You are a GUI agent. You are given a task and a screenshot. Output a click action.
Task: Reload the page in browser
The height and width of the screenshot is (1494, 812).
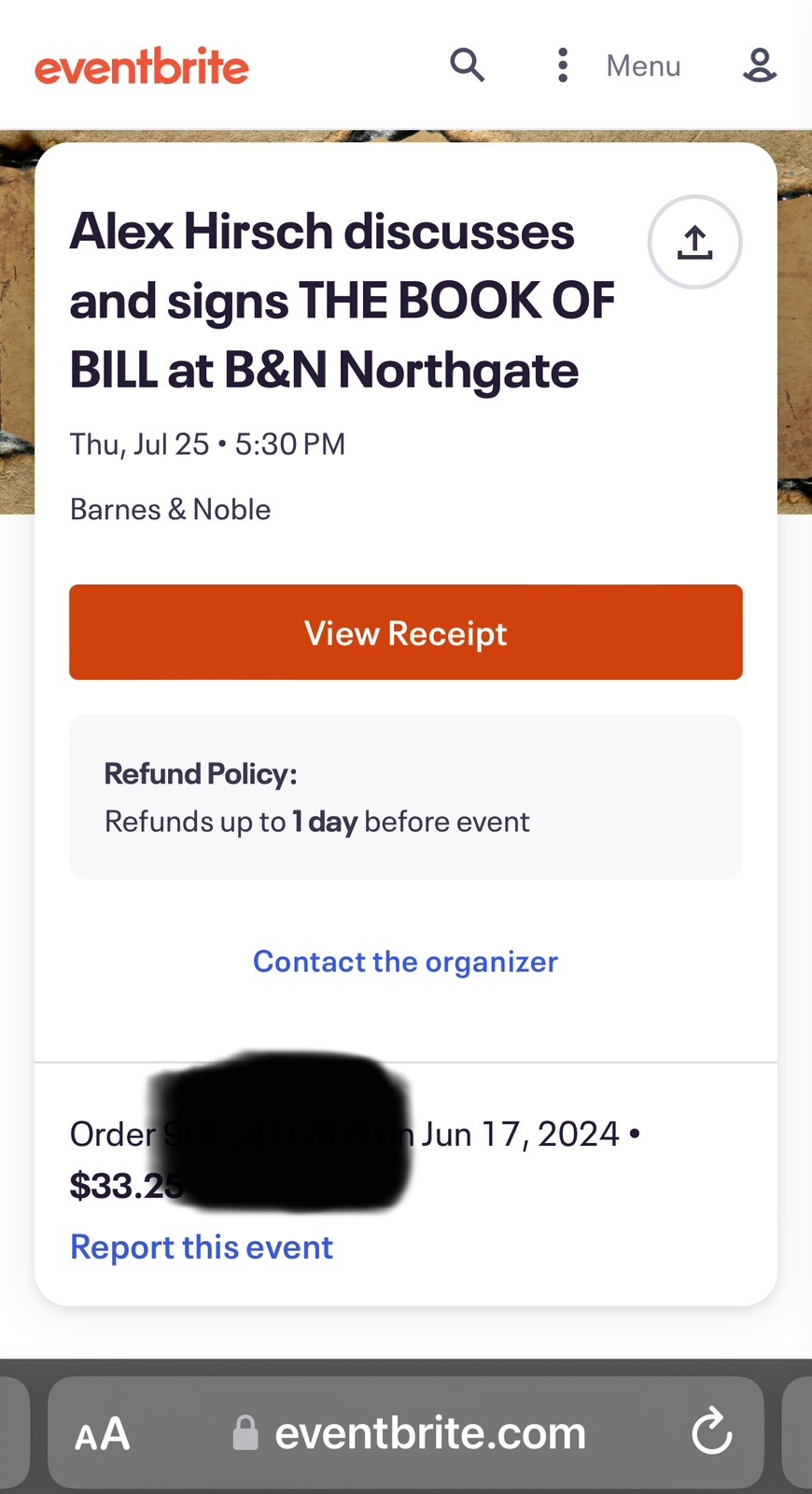coord(711,1431)
